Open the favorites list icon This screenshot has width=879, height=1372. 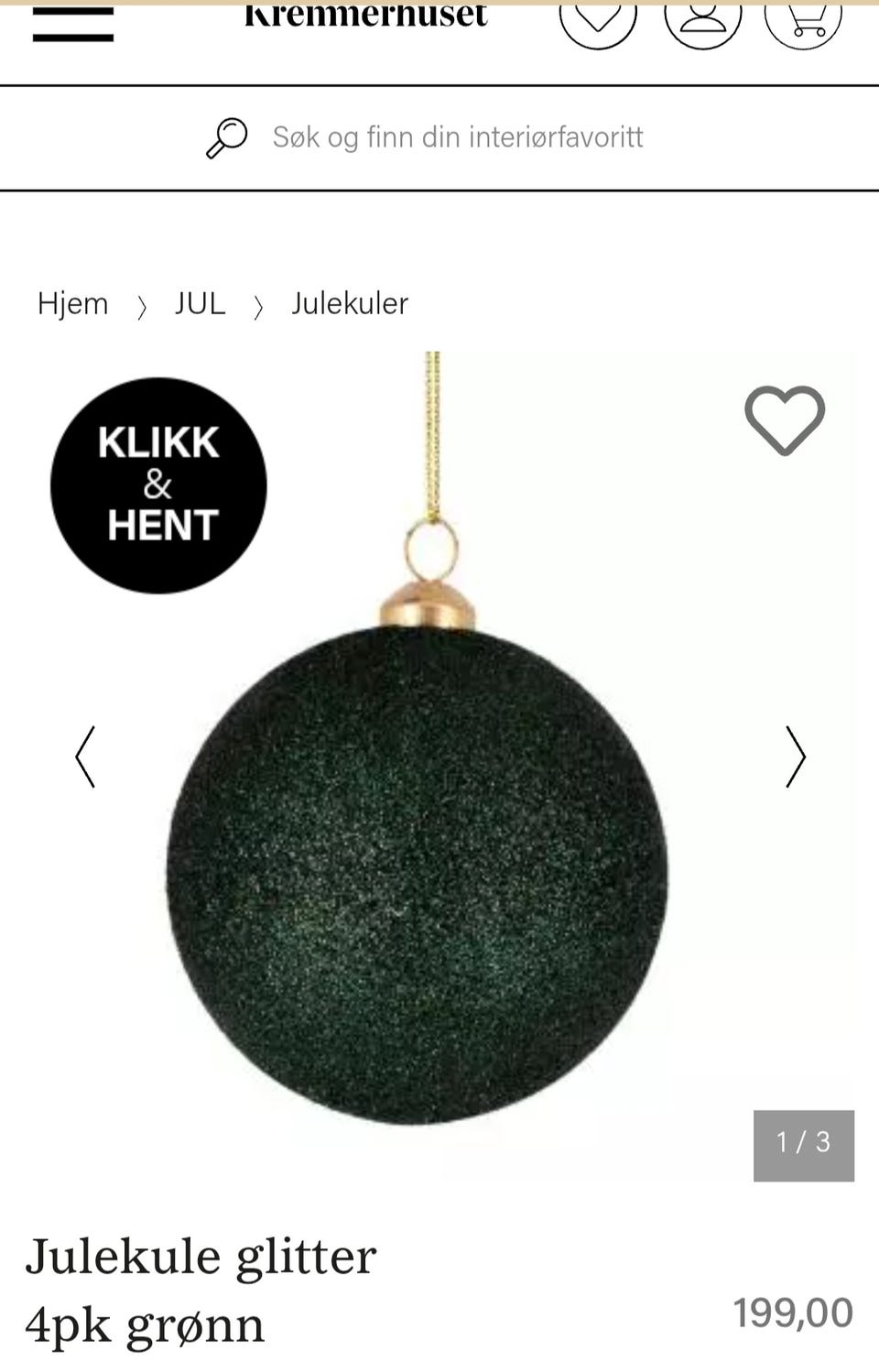click(596, 18)
